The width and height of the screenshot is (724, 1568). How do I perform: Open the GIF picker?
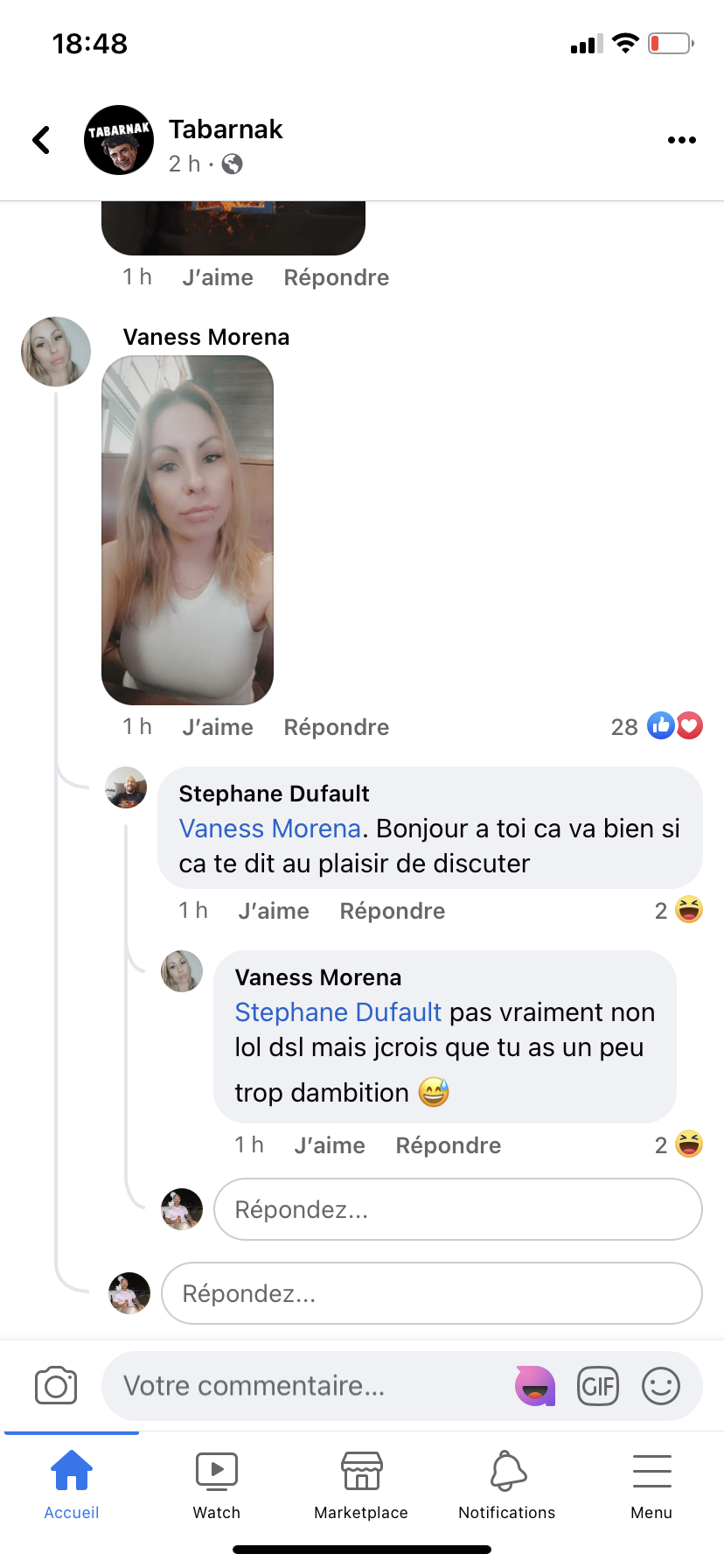(x=598, y=1386)
